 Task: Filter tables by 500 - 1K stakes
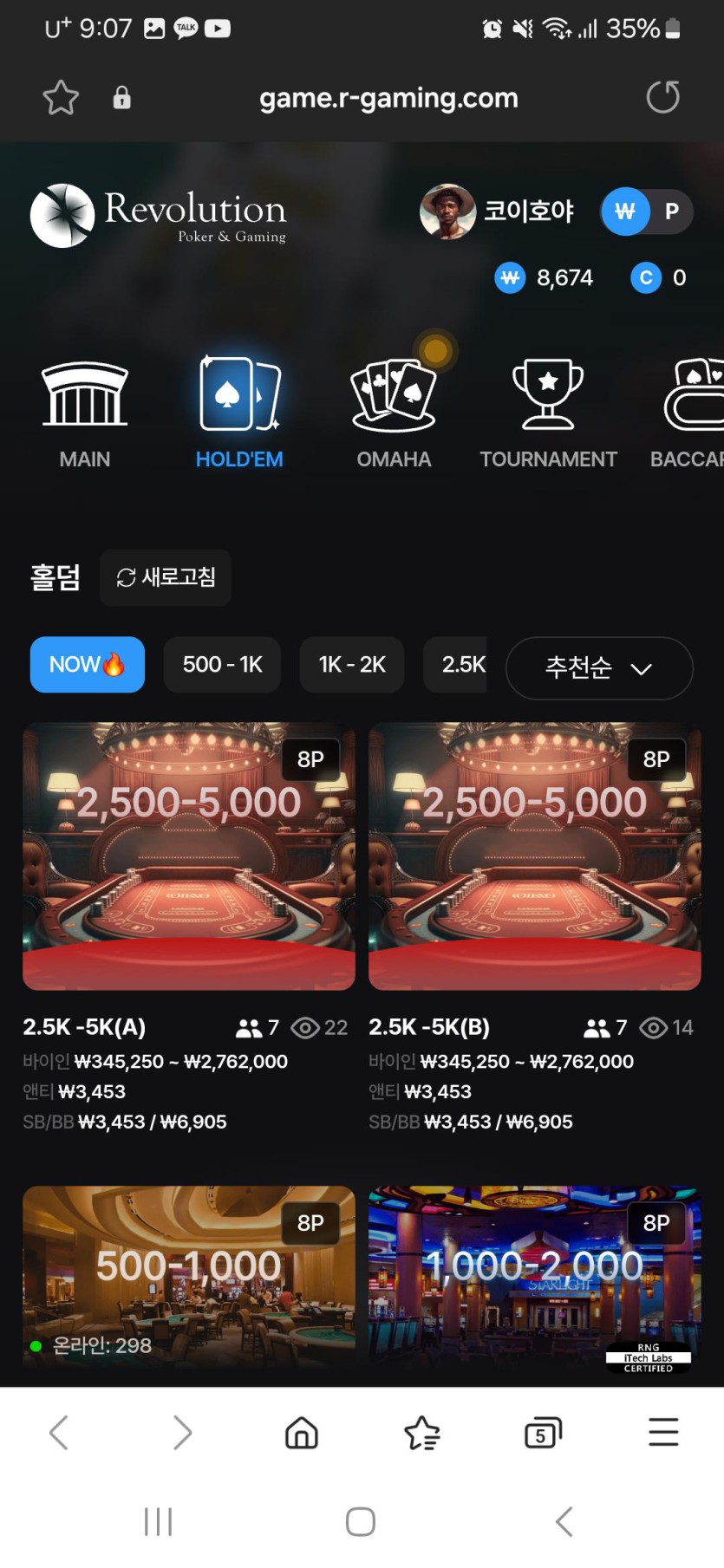click(222, 665)
